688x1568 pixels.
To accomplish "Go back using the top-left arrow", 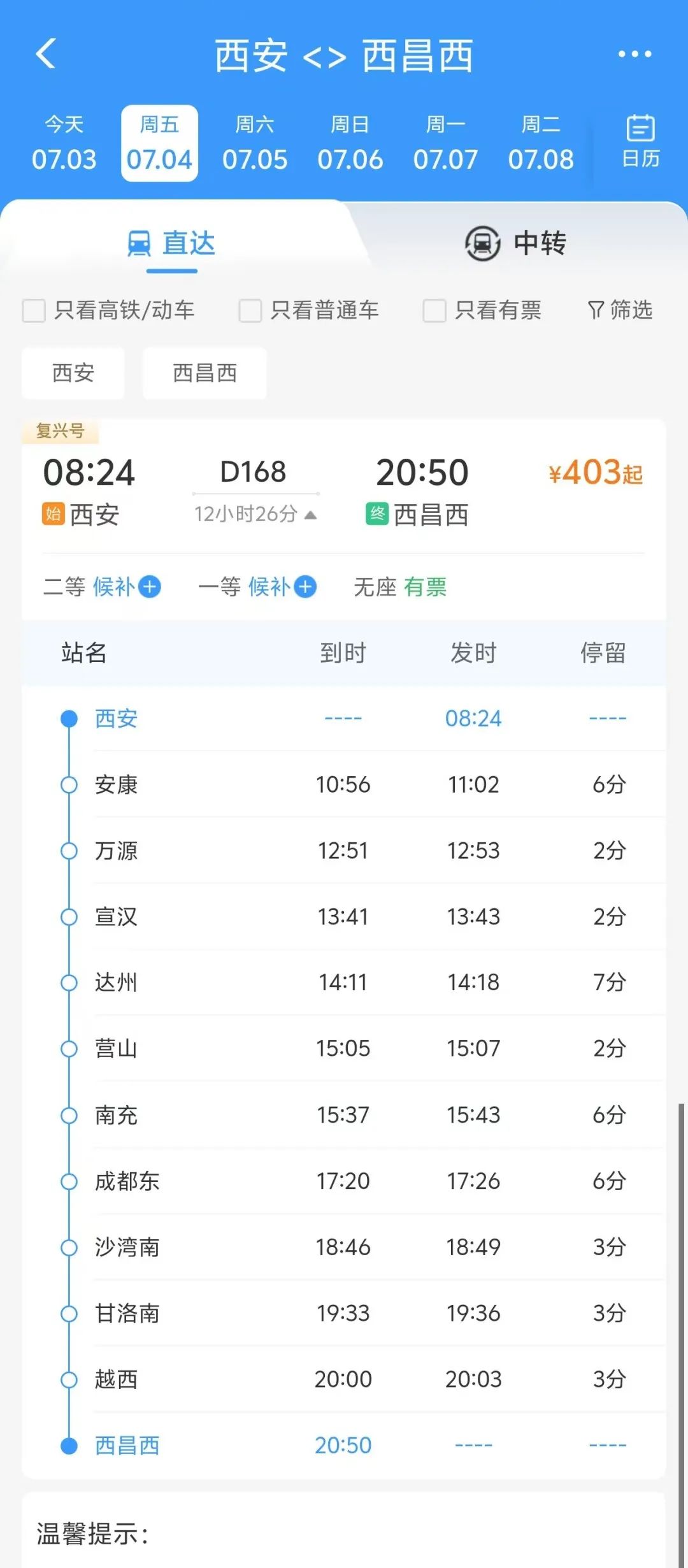I will point(46,54).
